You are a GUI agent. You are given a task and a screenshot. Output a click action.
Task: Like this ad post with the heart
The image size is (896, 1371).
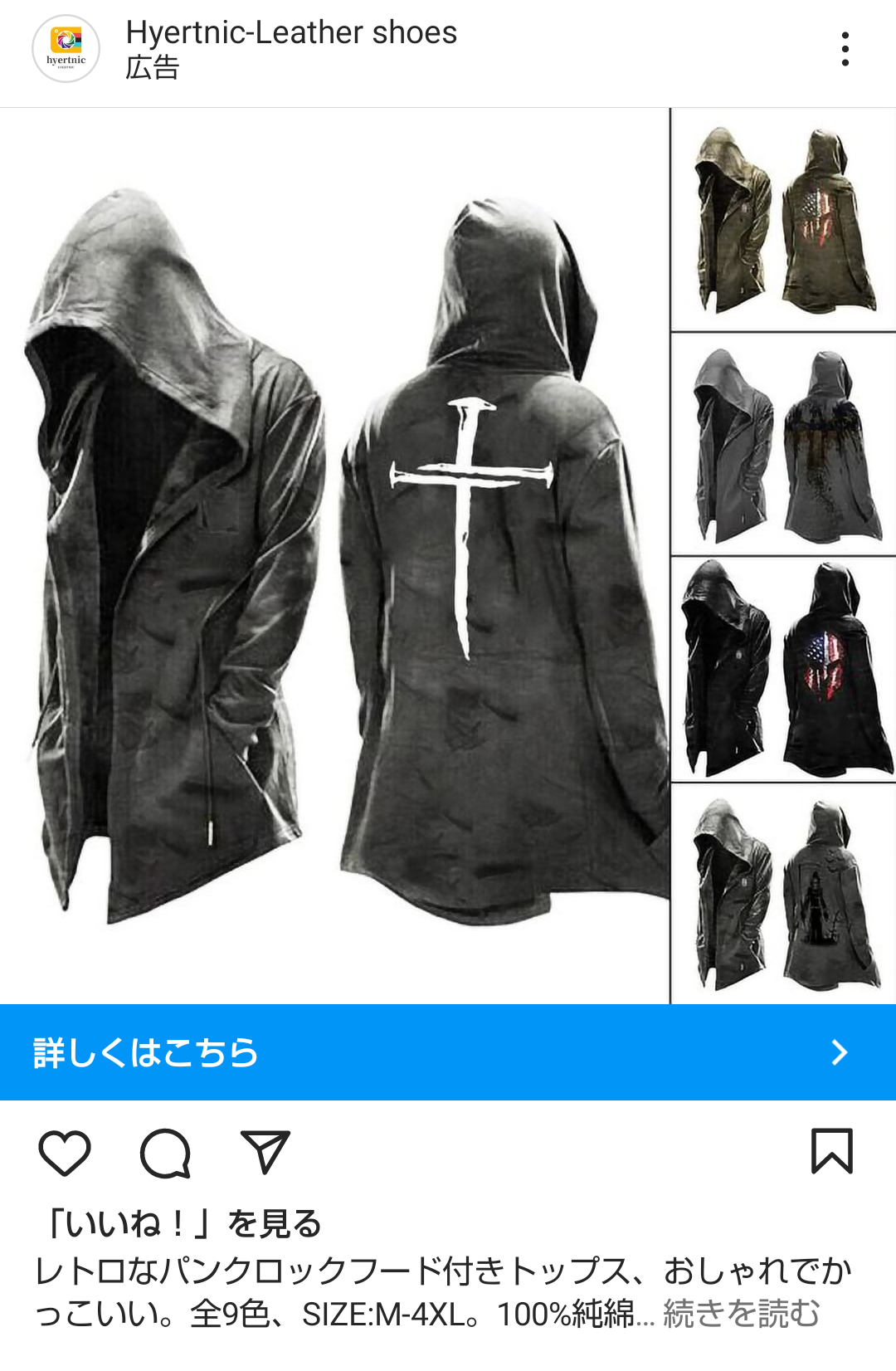click(x=65, y=1153)
